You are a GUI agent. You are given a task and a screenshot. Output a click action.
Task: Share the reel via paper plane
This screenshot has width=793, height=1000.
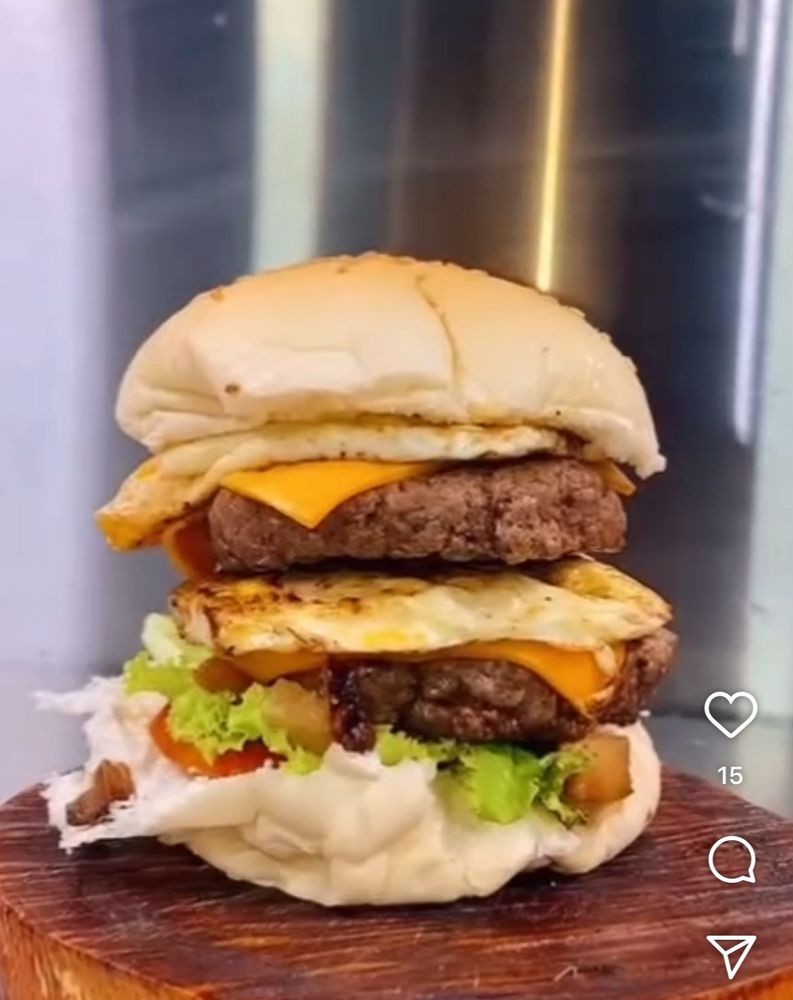click(x=731, y=955)
